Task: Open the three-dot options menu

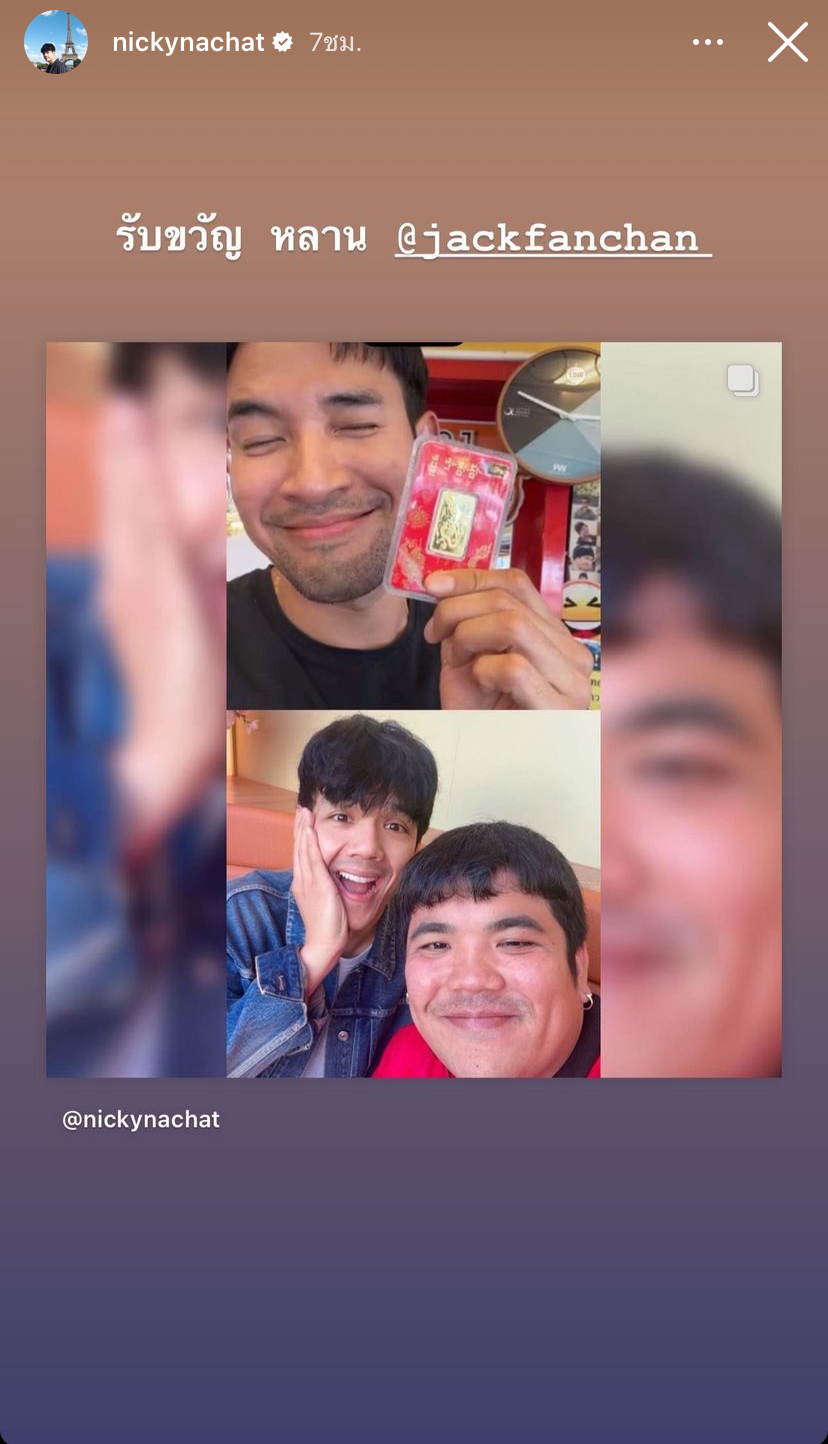Action: [x=707, y=42]
